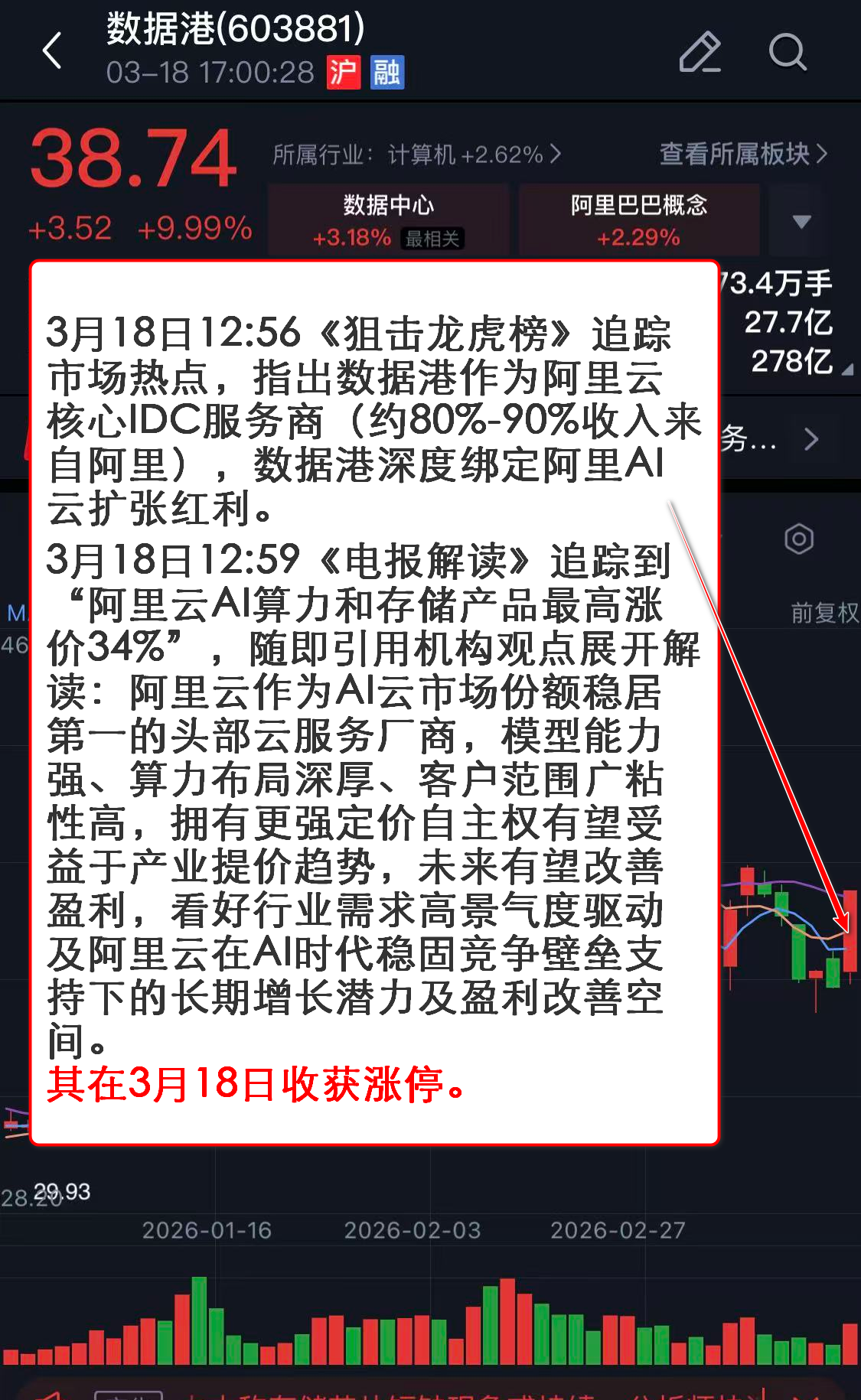861x1400 pixels.
Task: Expand the sector chips dropdown arrow
Action: [801, 221]
